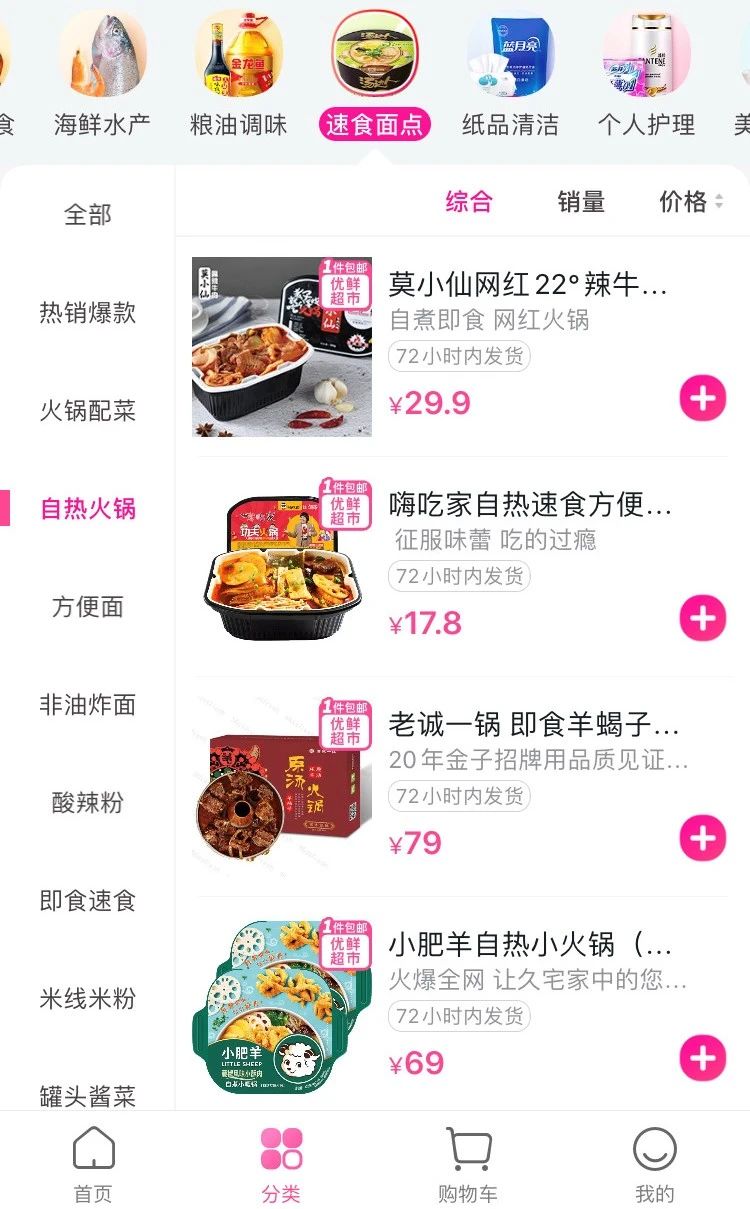
Task: Add 莫小仙 hot pot to cart
Action: (703, 399)
